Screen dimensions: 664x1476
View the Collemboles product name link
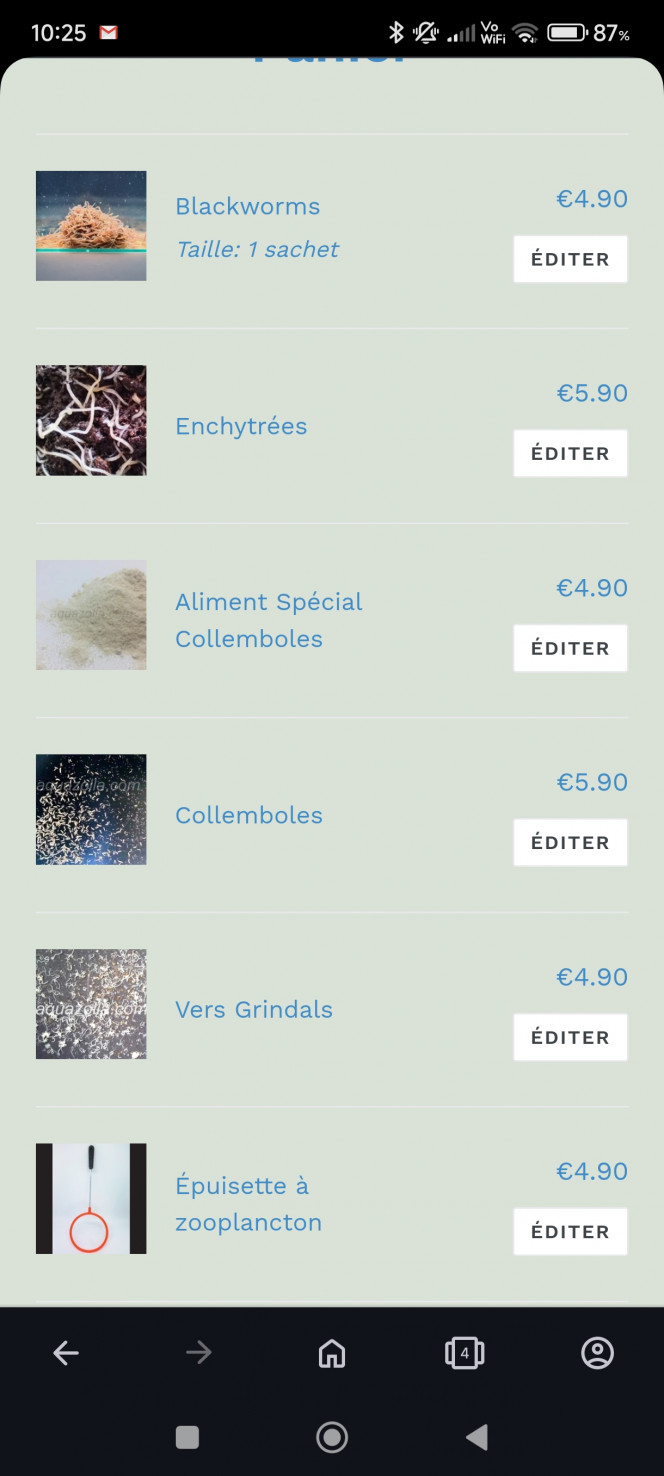coord(249,815)
